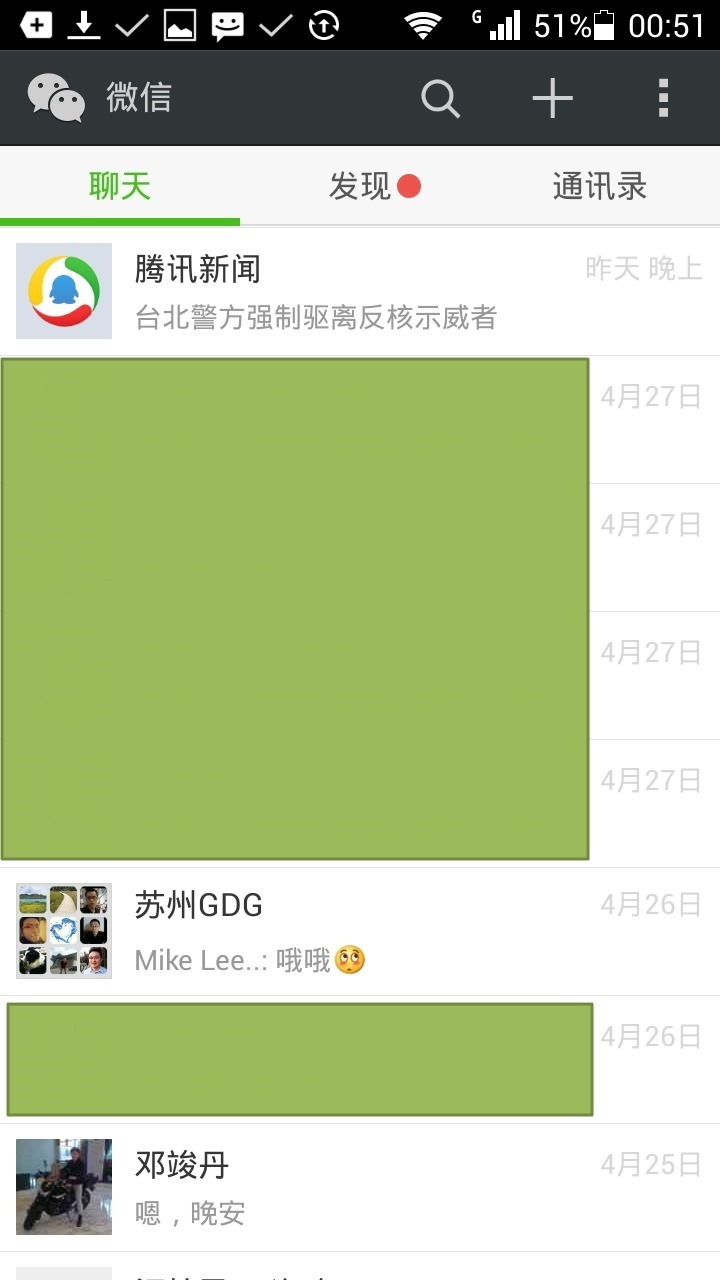Open the search icon in the app bar

point(439,98)
